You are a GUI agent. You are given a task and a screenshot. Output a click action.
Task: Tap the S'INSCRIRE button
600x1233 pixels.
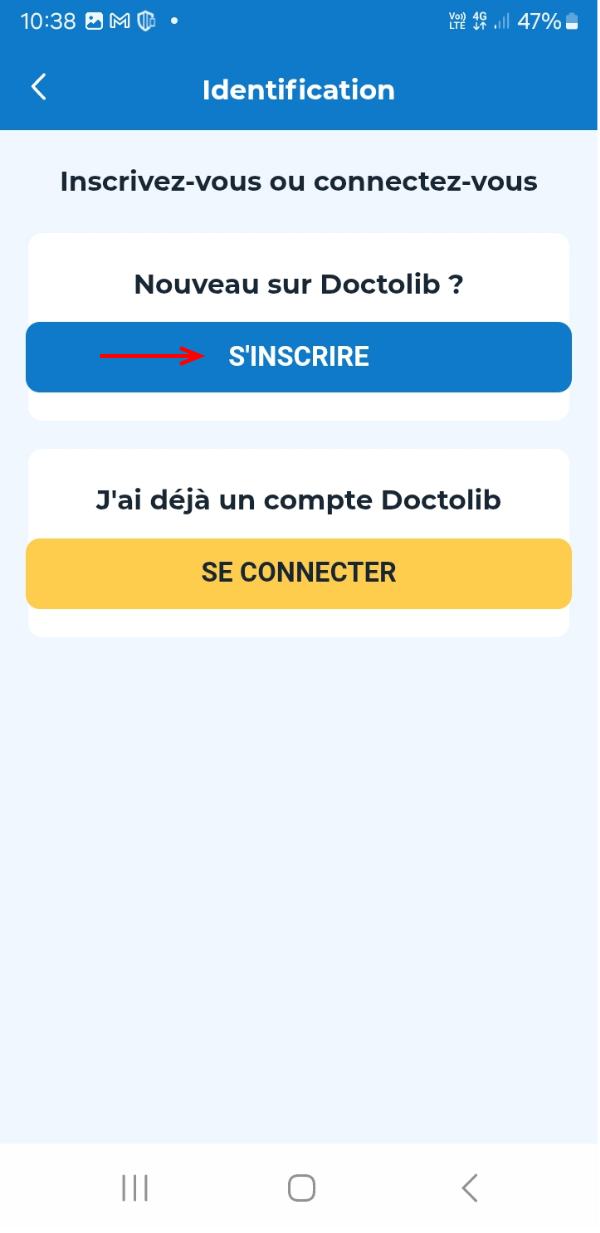(298, 357)
